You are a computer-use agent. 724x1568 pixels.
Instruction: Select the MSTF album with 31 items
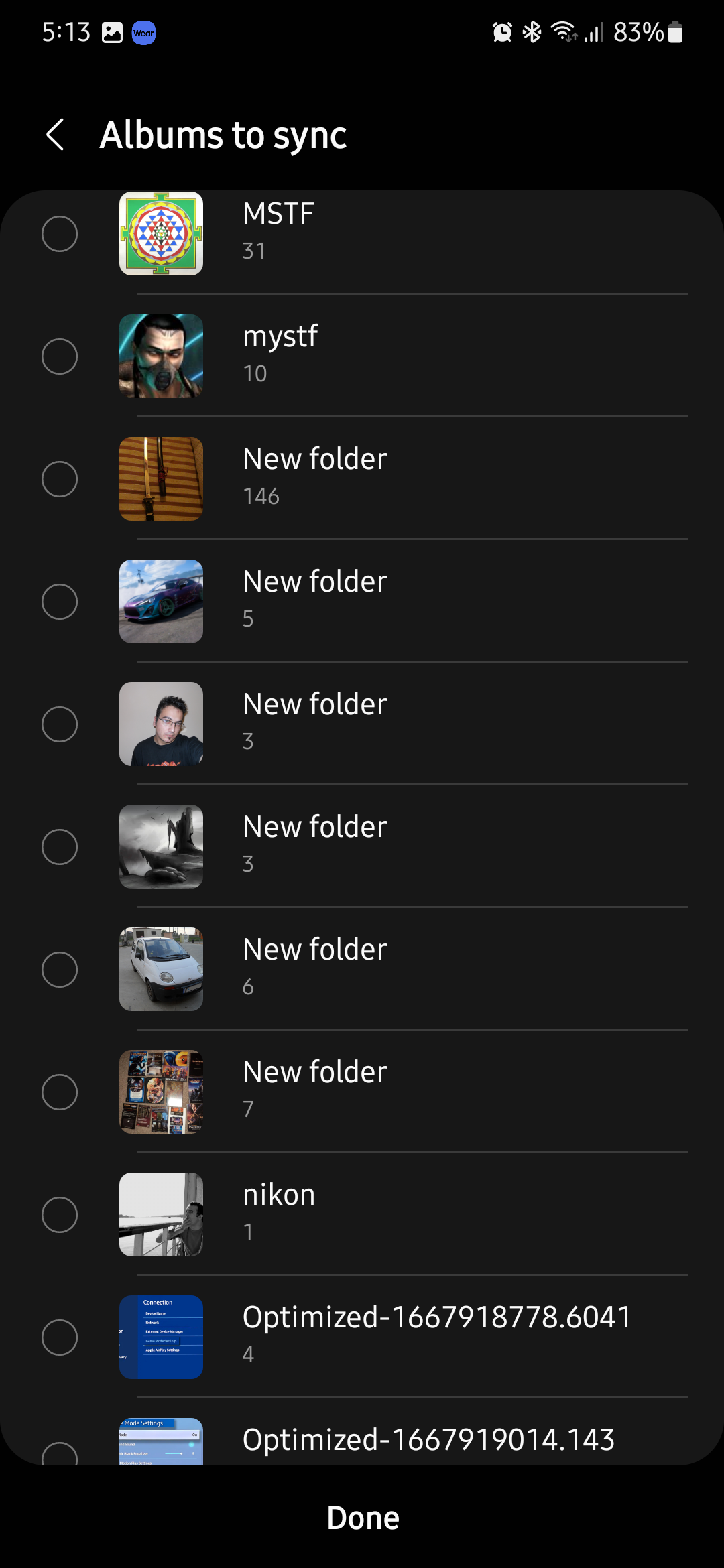click(60, 234)
